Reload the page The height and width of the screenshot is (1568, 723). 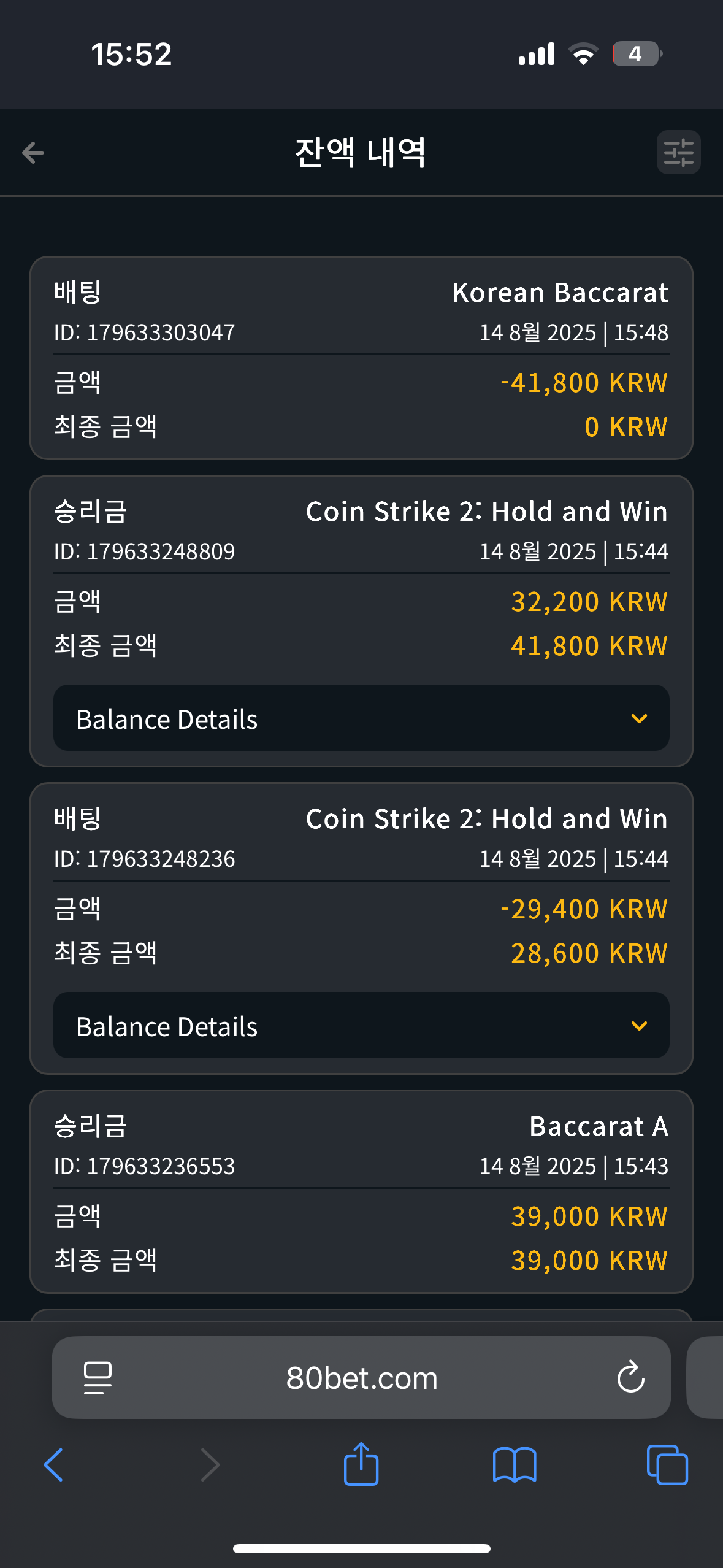point(630,1378)
